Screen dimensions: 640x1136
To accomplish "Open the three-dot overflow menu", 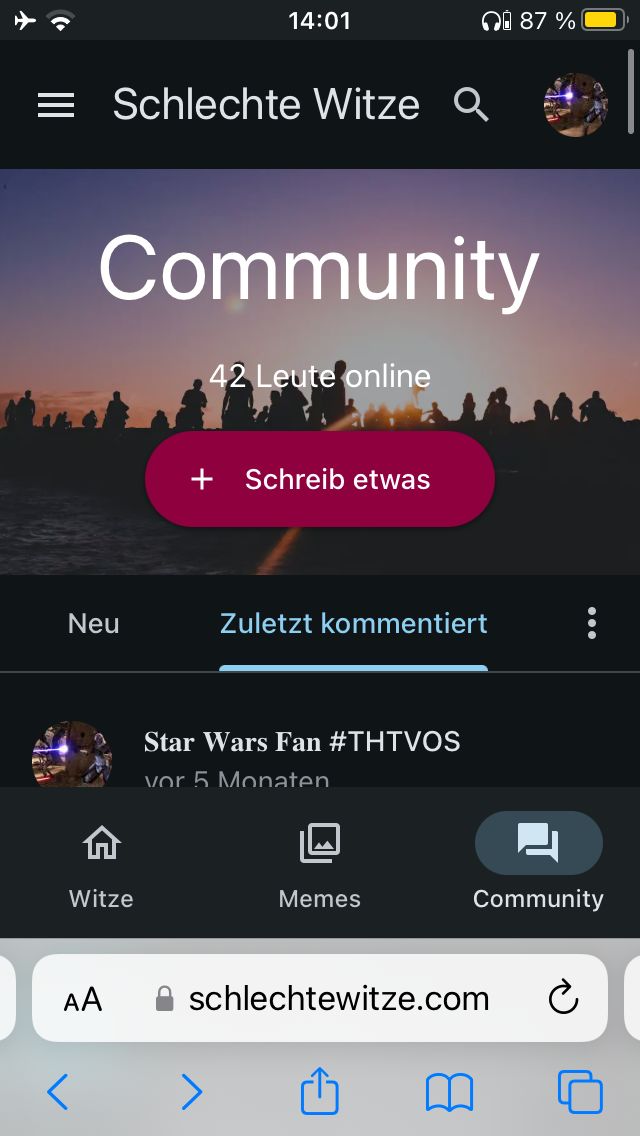I will (592, 623).
